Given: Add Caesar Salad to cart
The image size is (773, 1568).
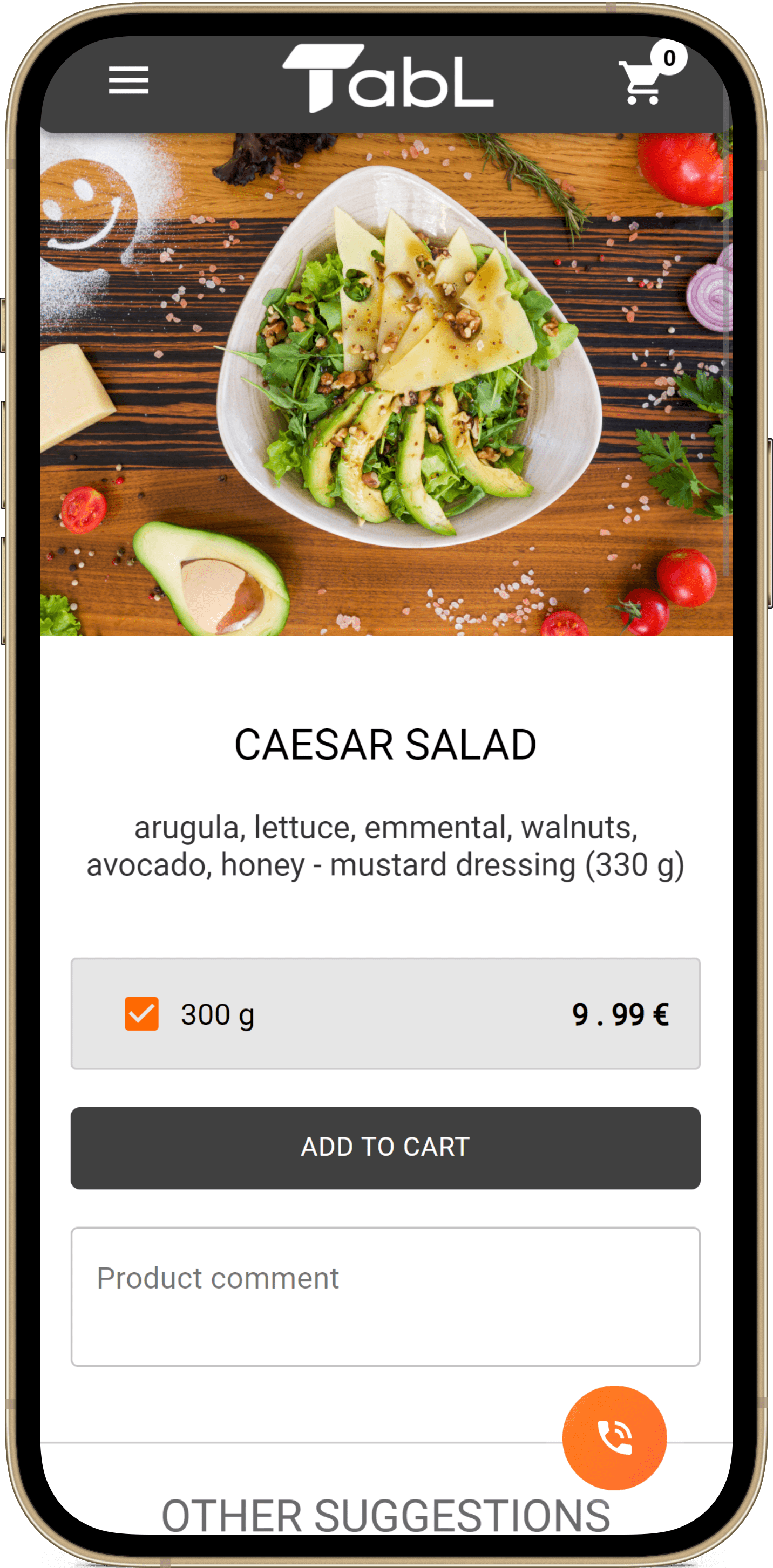Looking at the screenshot, I should coord(385,1147).
